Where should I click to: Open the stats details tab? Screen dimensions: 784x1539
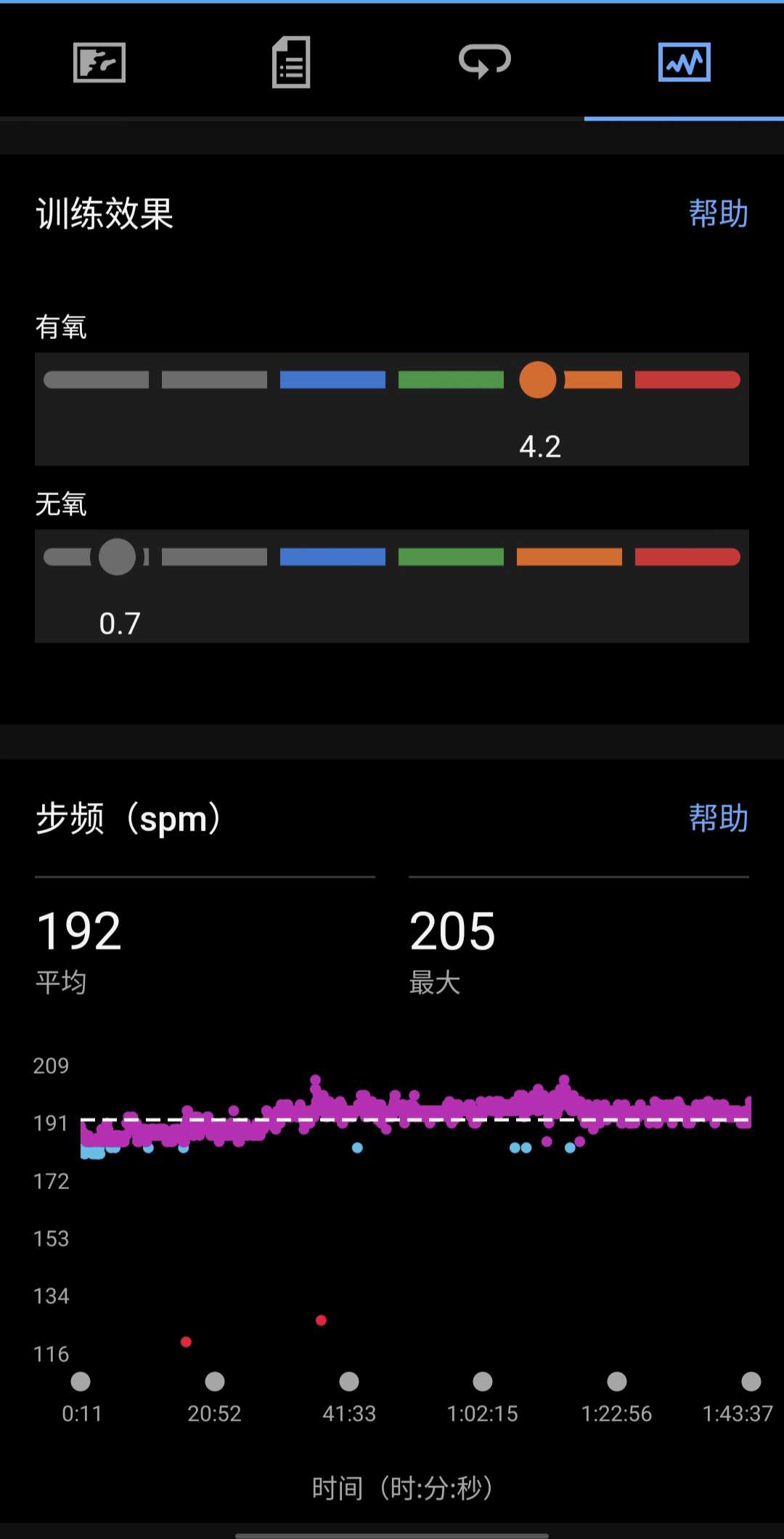pyautogui.click(x=291, y=62)
